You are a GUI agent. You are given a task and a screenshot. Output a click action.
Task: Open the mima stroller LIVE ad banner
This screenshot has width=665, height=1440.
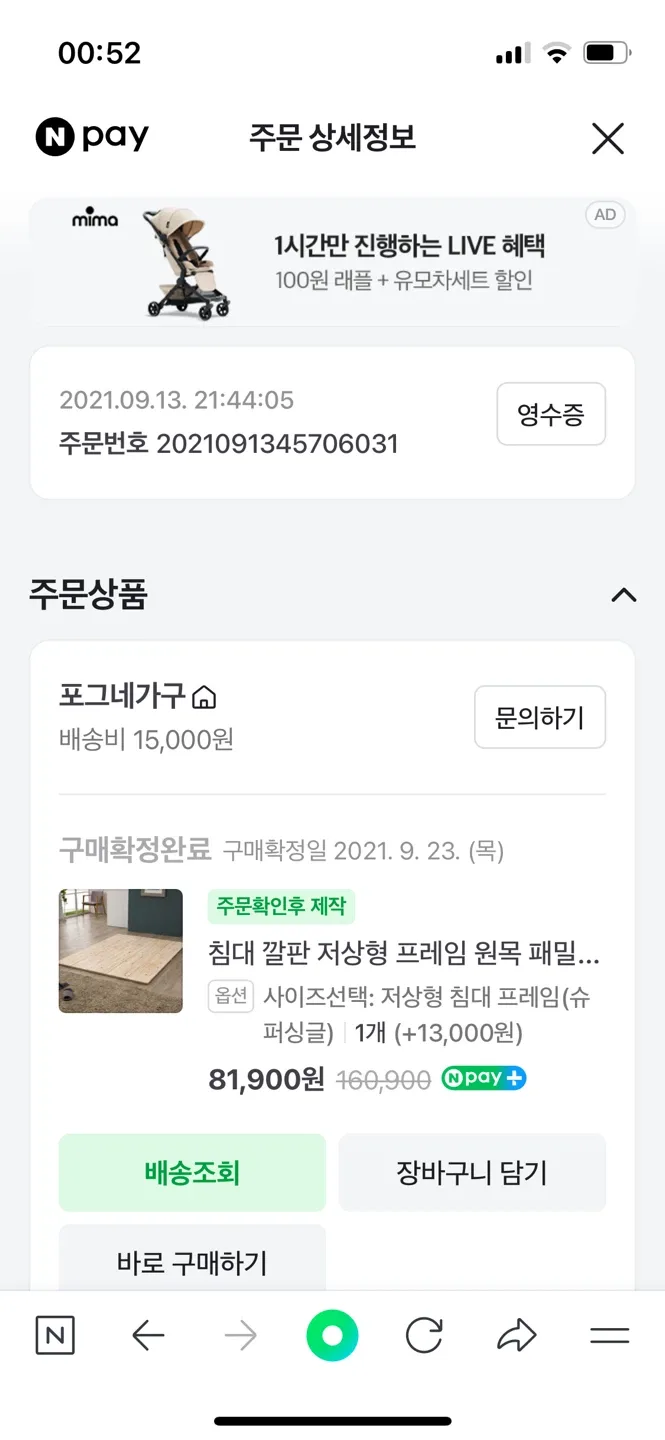click(x=332, y=262)
